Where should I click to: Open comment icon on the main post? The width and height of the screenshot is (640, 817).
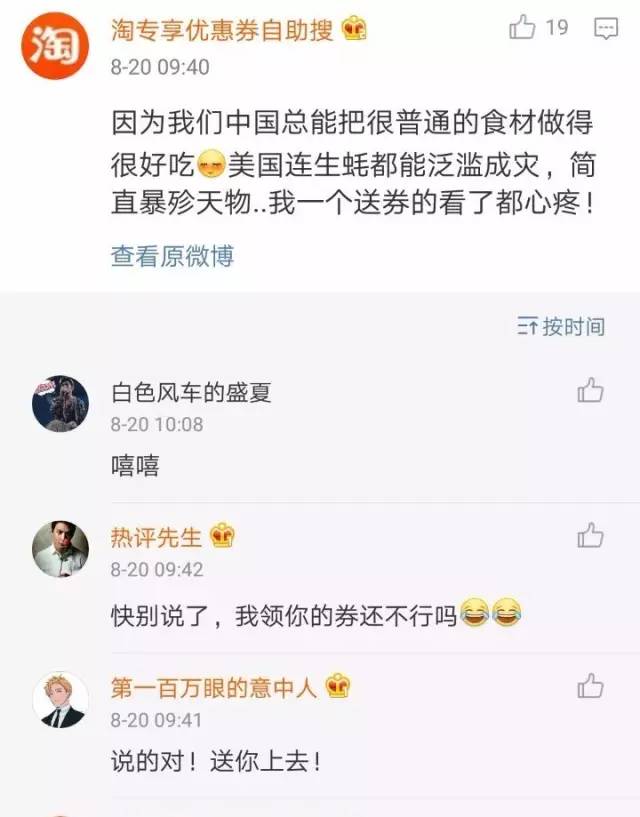pos(606,29)
